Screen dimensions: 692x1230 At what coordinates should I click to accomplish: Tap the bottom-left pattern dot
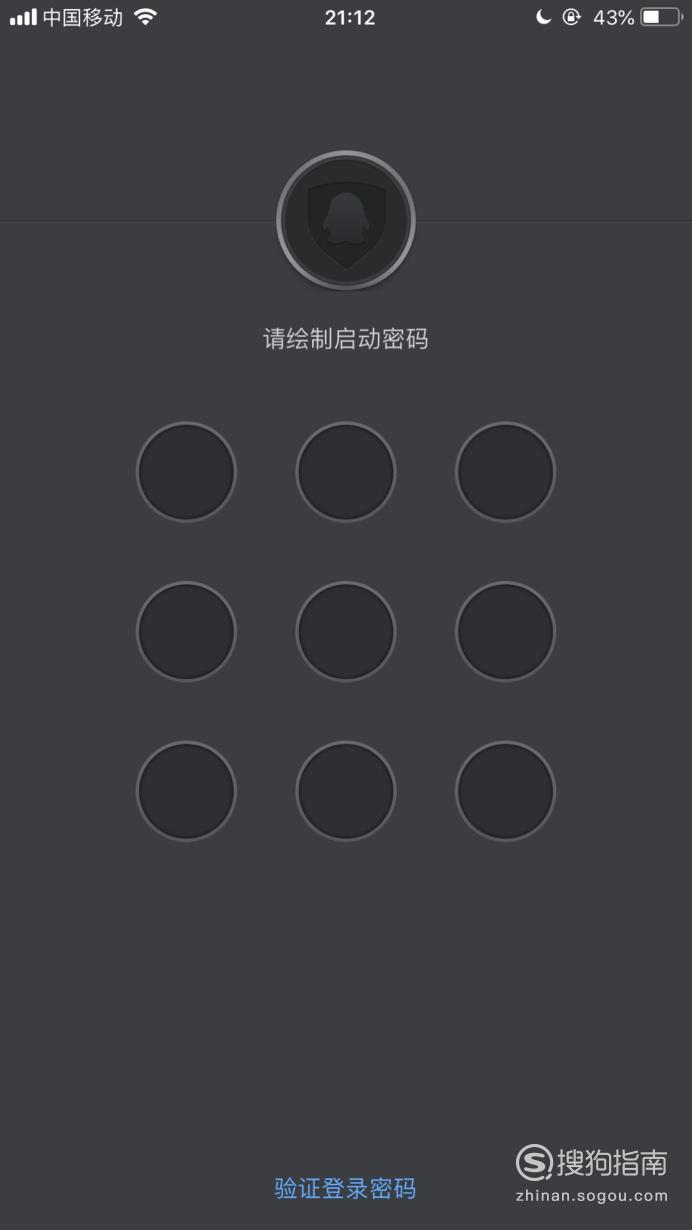(x=186, y=791)
